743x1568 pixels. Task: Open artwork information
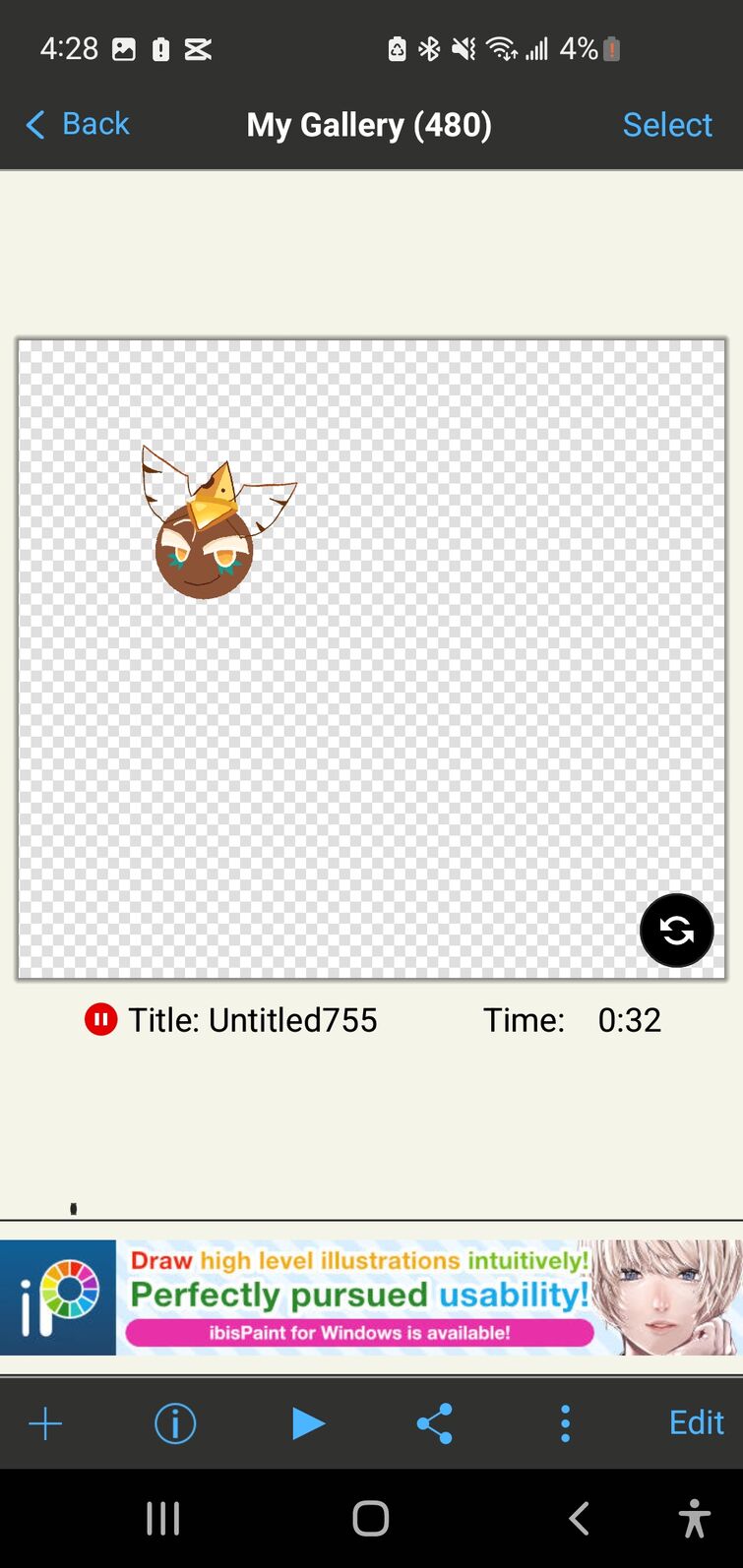[x=175, y=1423]
